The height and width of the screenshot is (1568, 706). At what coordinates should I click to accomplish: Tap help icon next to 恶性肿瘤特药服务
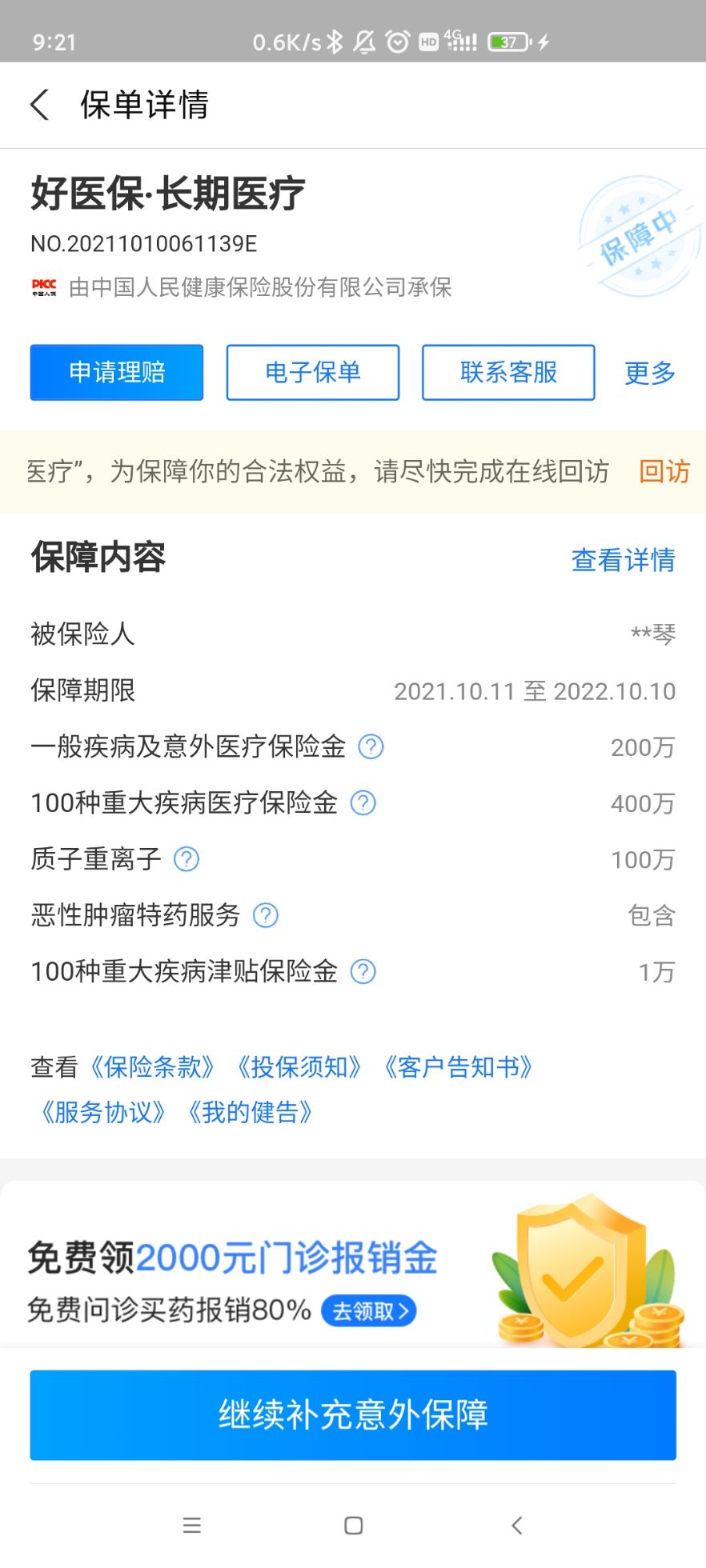(x=266, y=915)
